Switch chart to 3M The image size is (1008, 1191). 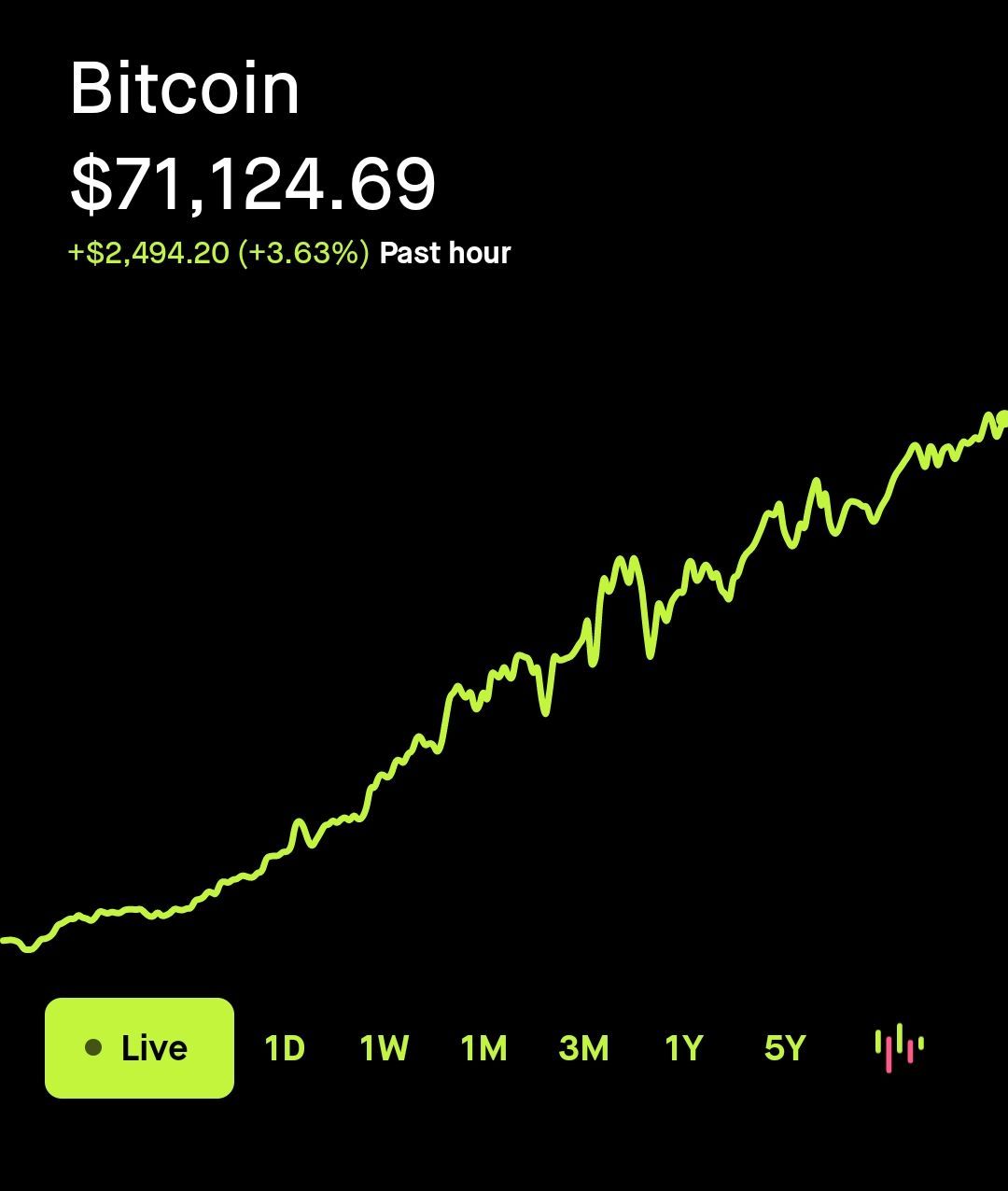[x=583, y=1048]
